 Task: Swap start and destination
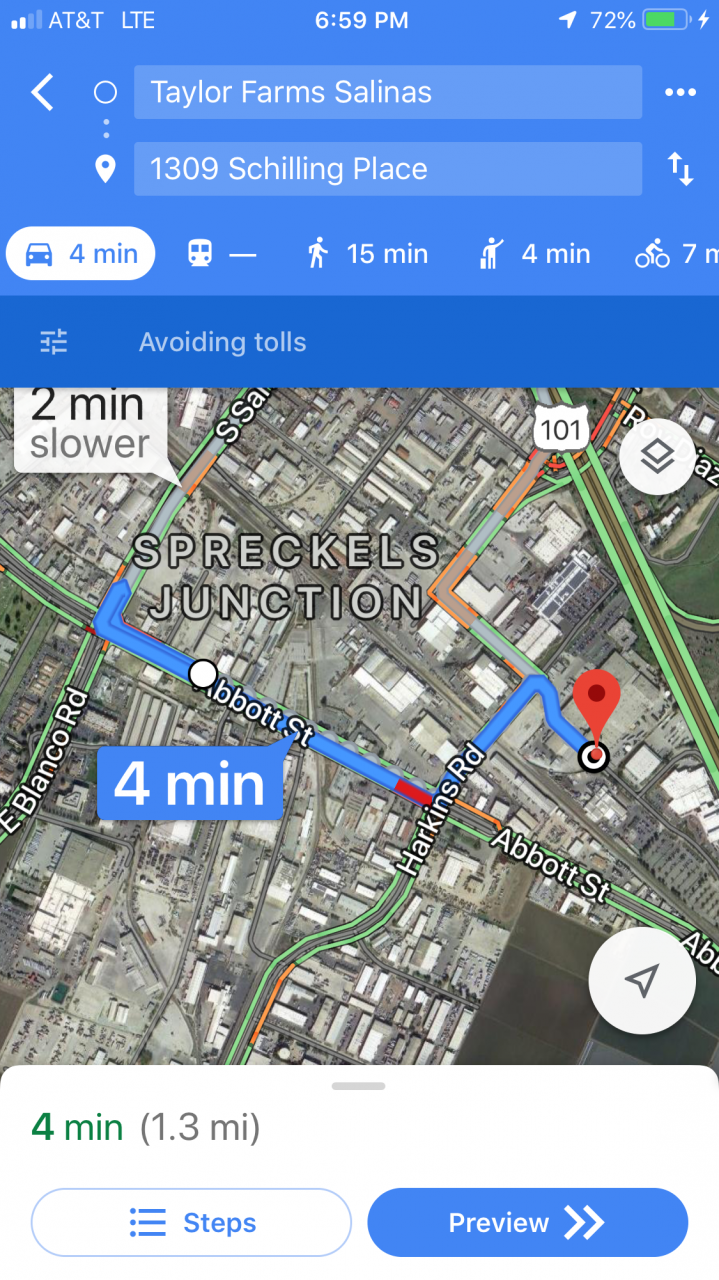coord(680,169)
